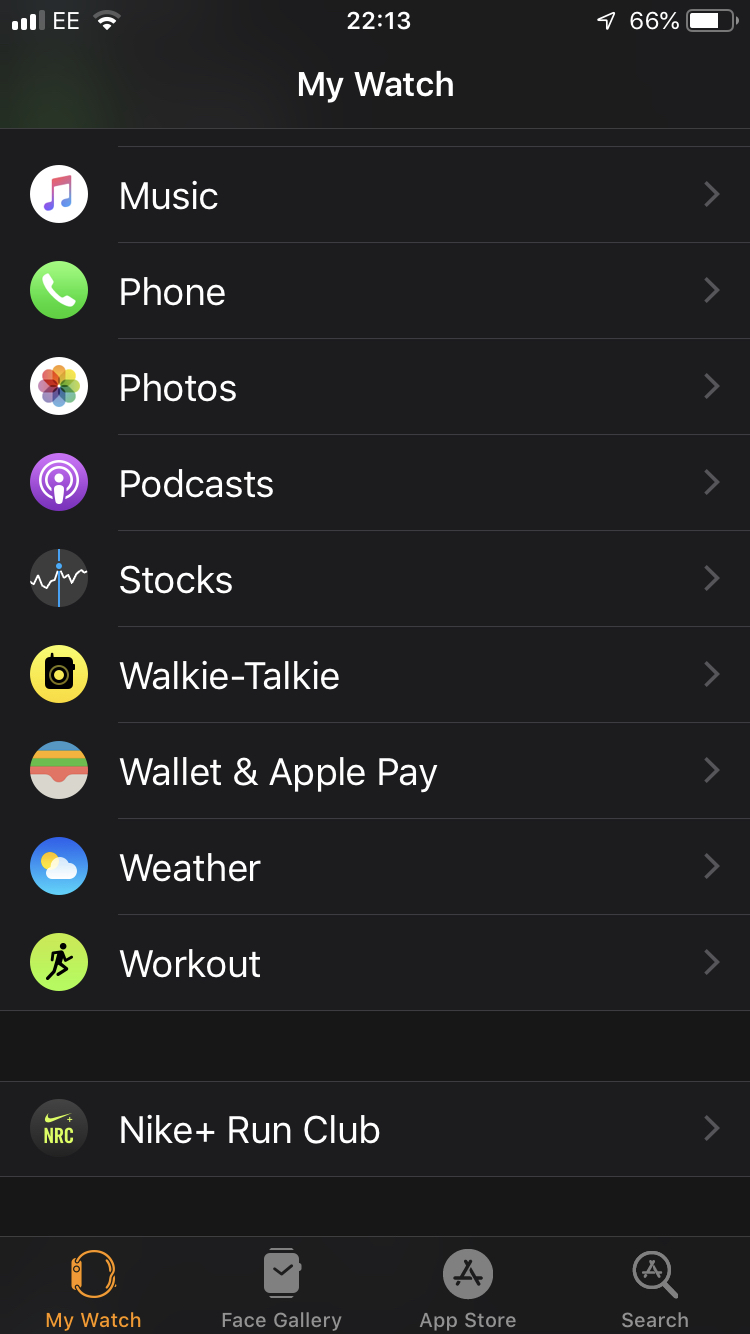Screen dimensions: 750x1334
Task: Open the Workout row
Action: pyautogui.click(x=375, y=963)
